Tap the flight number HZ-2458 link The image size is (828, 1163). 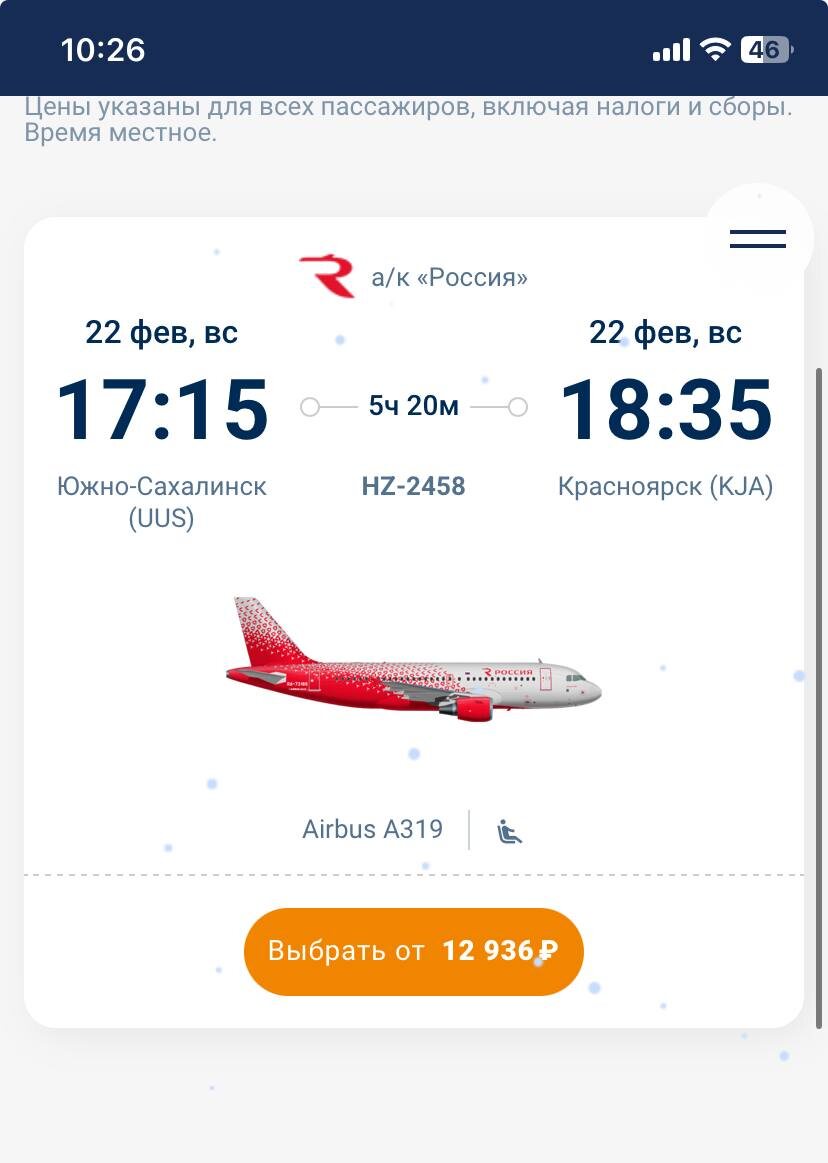[x=413, y=486]
